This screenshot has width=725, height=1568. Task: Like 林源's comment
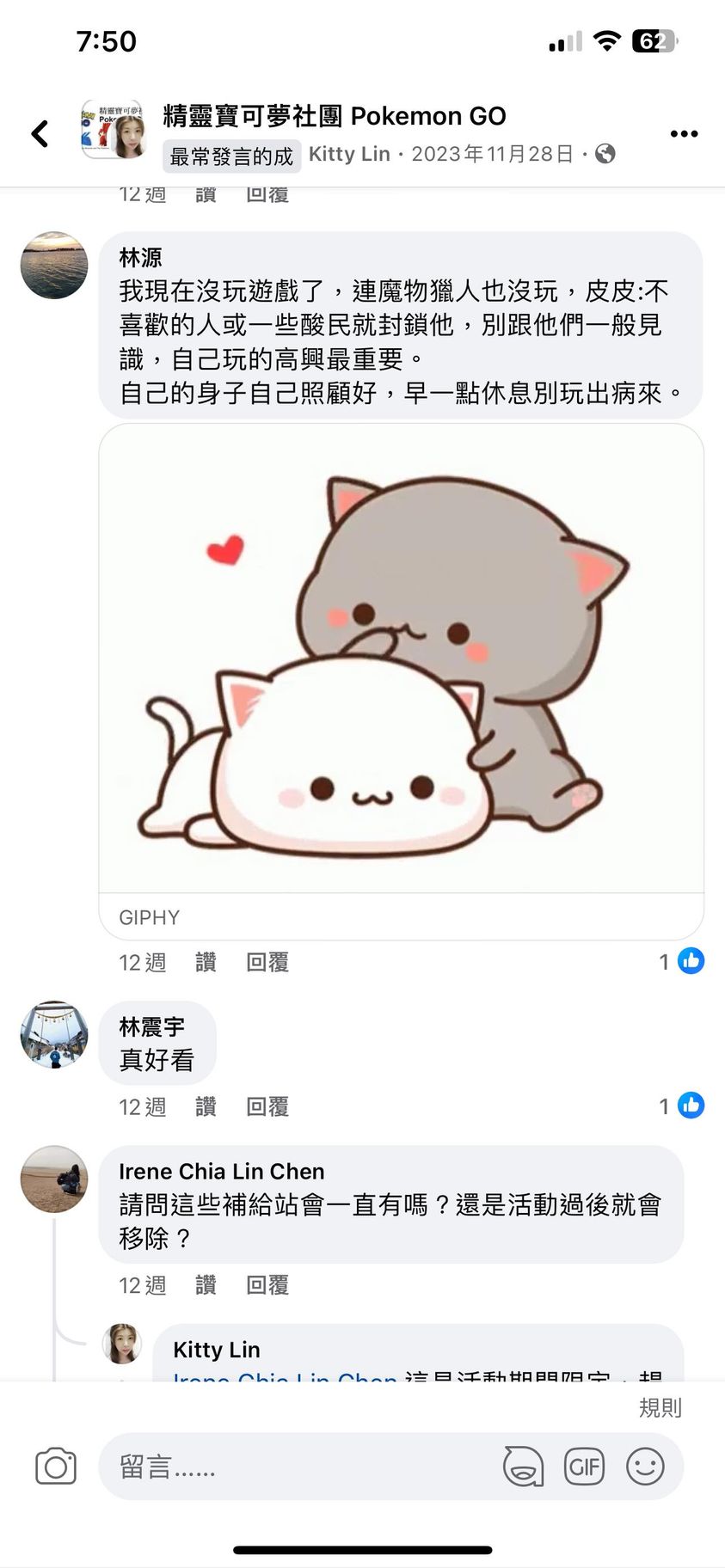coord(206,962)
